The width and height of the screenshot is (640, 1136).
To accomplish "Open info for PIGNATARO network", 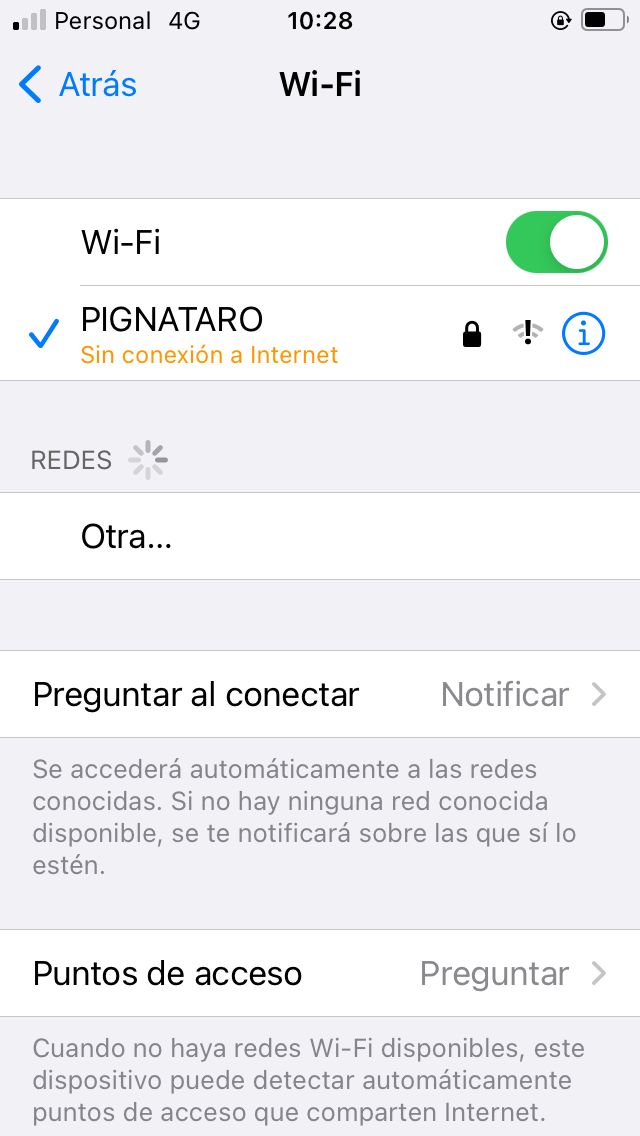I will pos(583,334).
